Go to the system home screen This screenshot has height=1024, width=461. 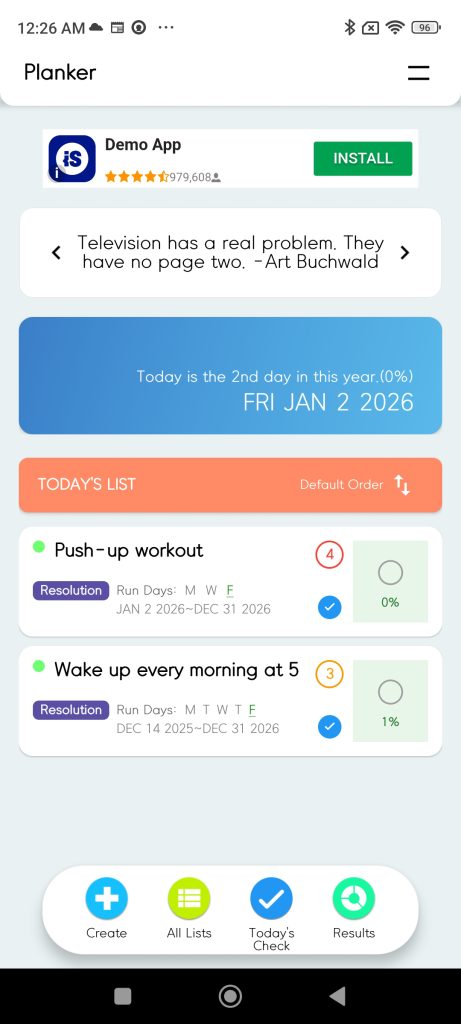230,996
